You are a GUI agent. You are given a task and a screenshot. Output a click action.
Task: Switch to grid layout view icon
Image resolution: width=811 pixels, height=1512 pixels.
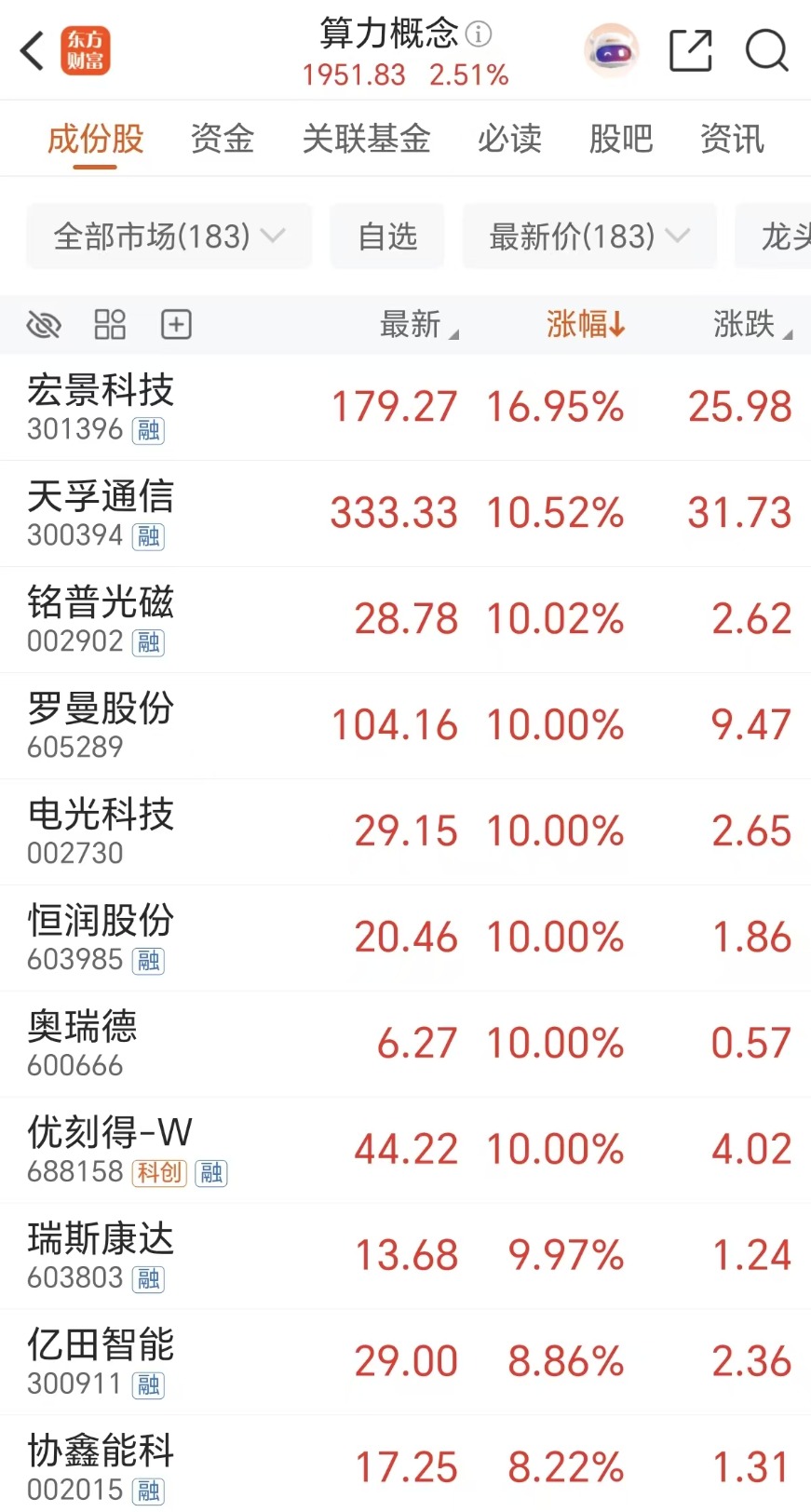click(x=110, y=325)
